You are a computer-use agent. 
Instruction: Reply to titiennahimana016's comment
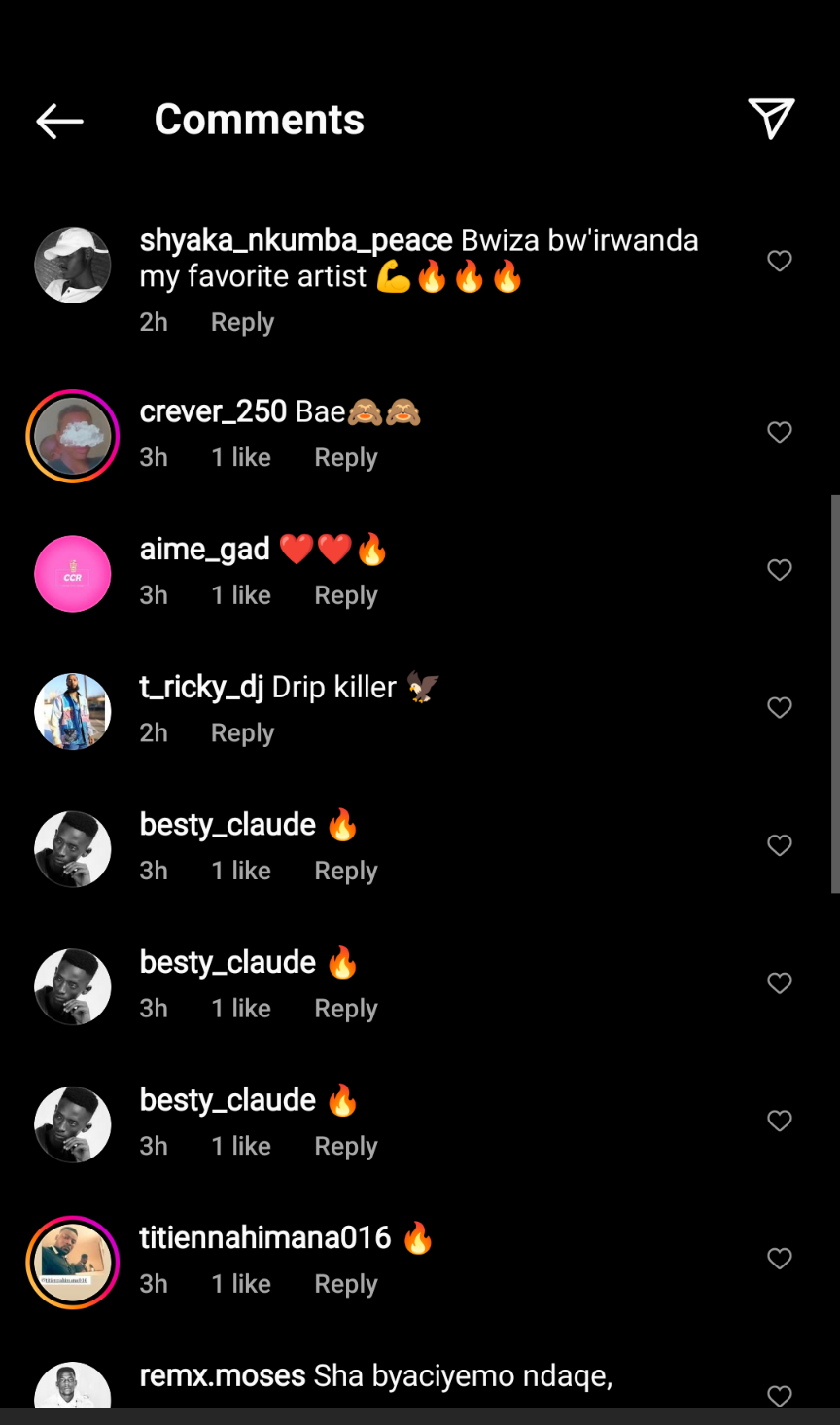(345, 1284)
